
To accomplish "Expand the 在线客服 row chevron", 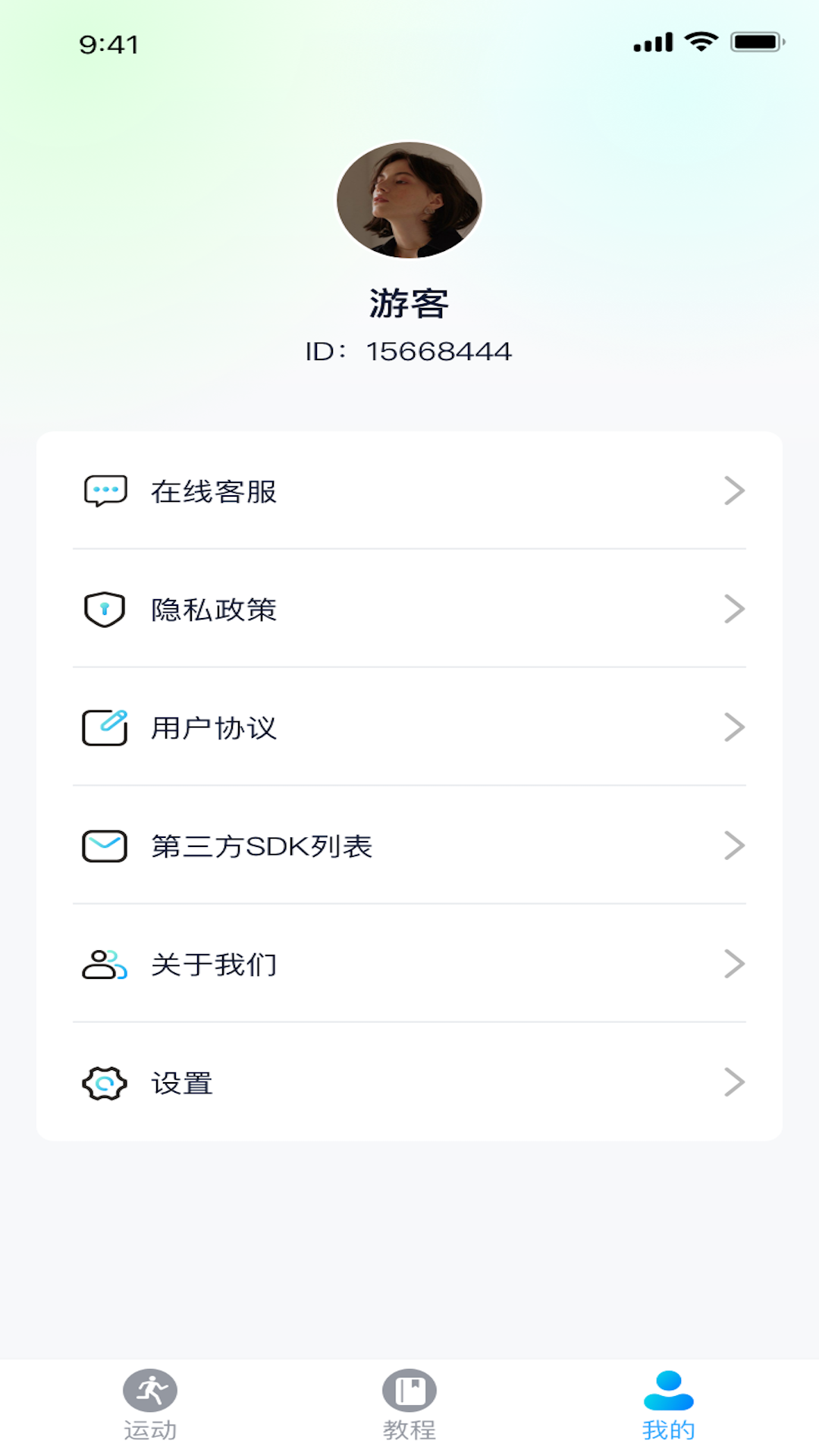I will point(733,491).
